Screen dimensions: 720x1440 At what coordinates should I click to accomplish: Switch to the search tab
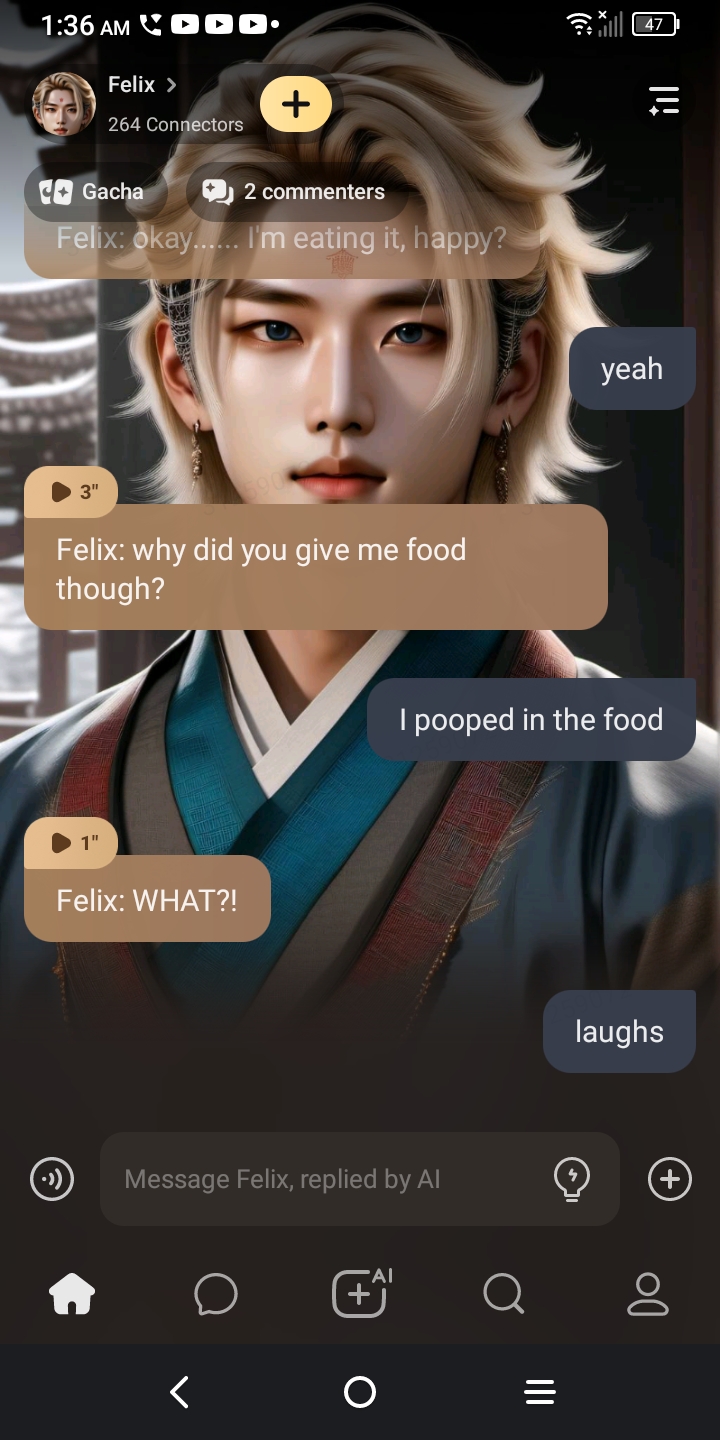coord(504,1295)
